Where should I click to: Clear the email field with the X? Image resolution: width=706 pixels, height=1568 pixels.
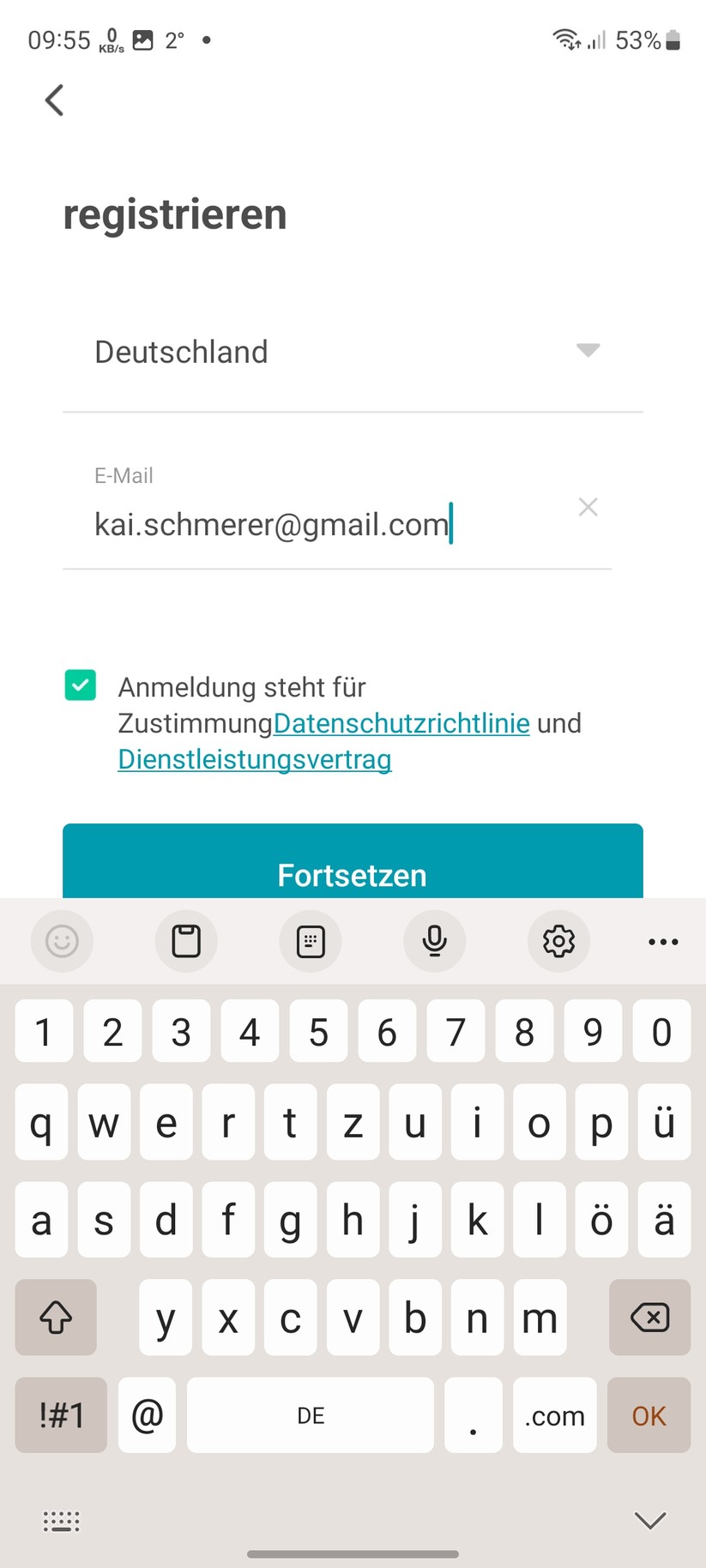(588, 507)
